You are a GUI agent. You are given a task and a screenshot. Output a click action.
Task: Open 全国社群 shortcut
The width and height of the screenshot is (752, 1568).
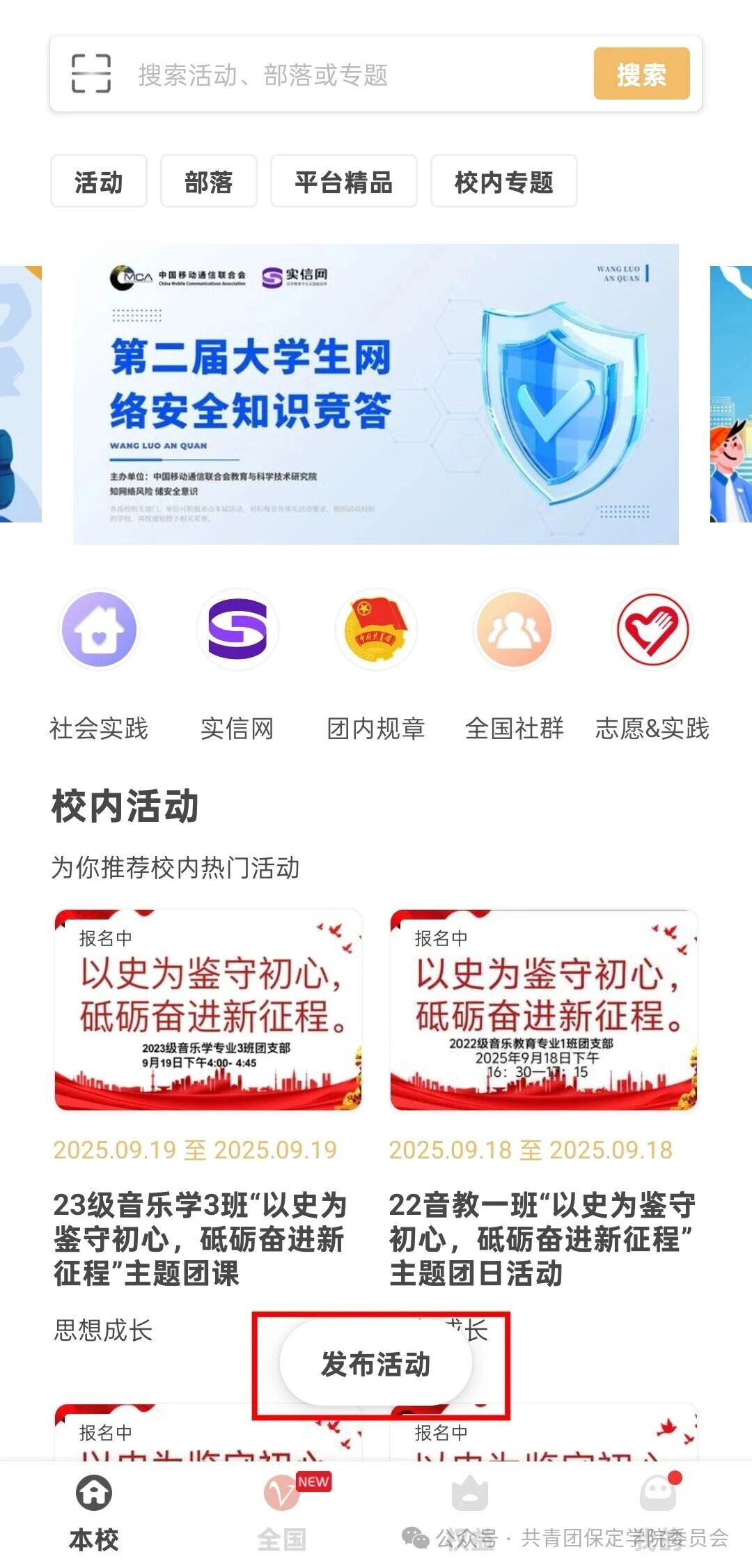(x=515, y=629)
